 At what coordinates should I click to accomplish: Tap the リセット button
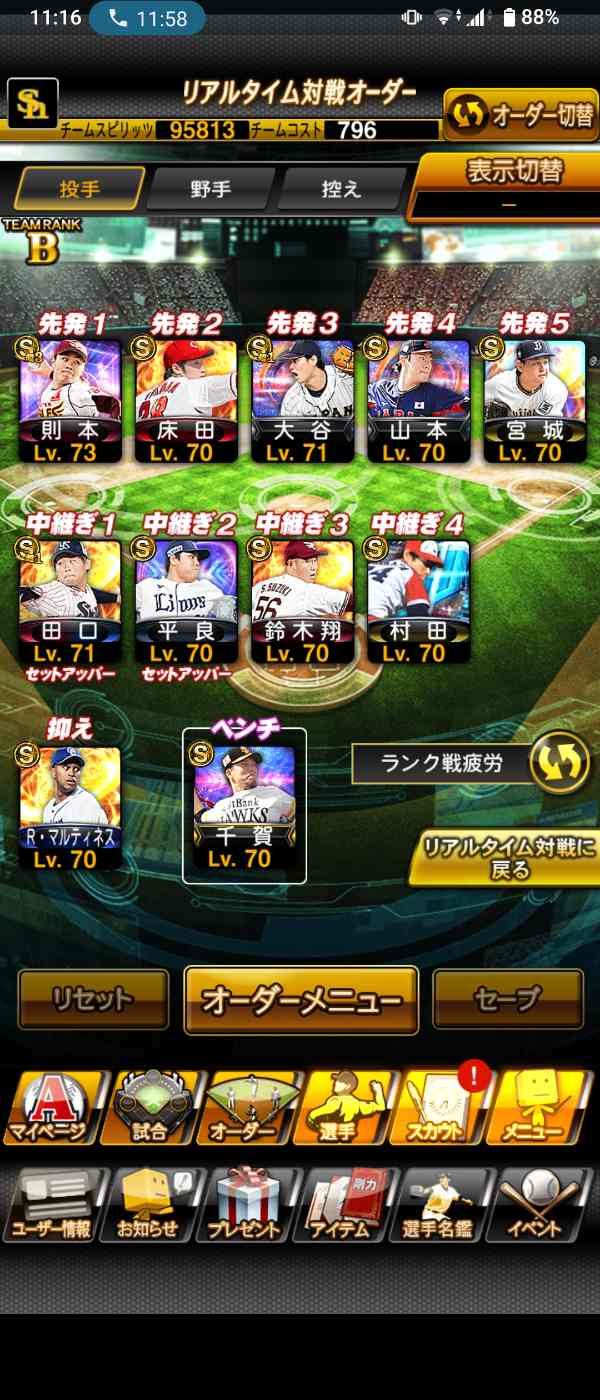tap(93, 999)
